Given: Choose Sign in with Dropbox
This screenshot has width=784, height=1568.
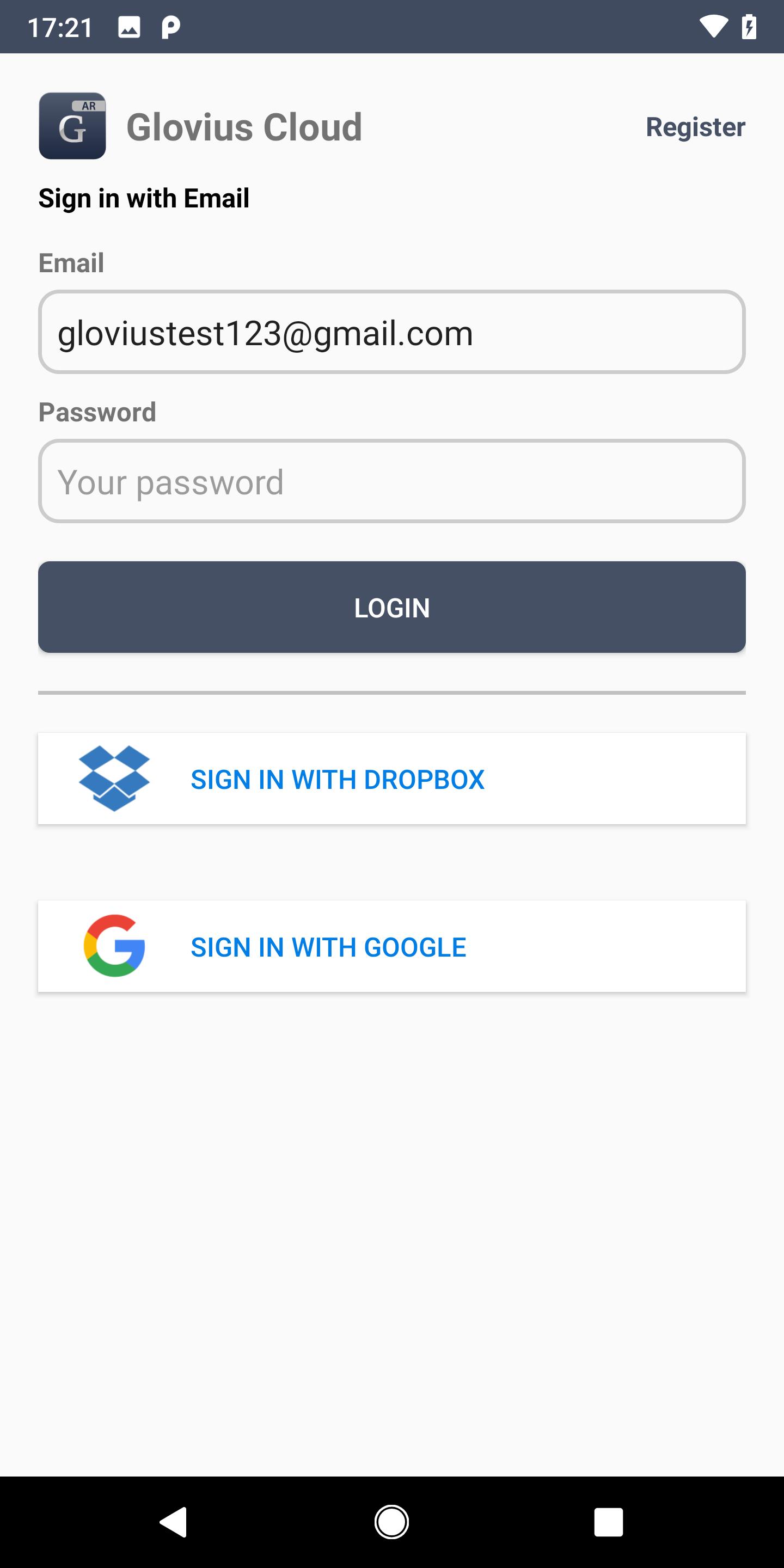Looking at the screenshot, I should pyautogui.click(x=392, y=779).
